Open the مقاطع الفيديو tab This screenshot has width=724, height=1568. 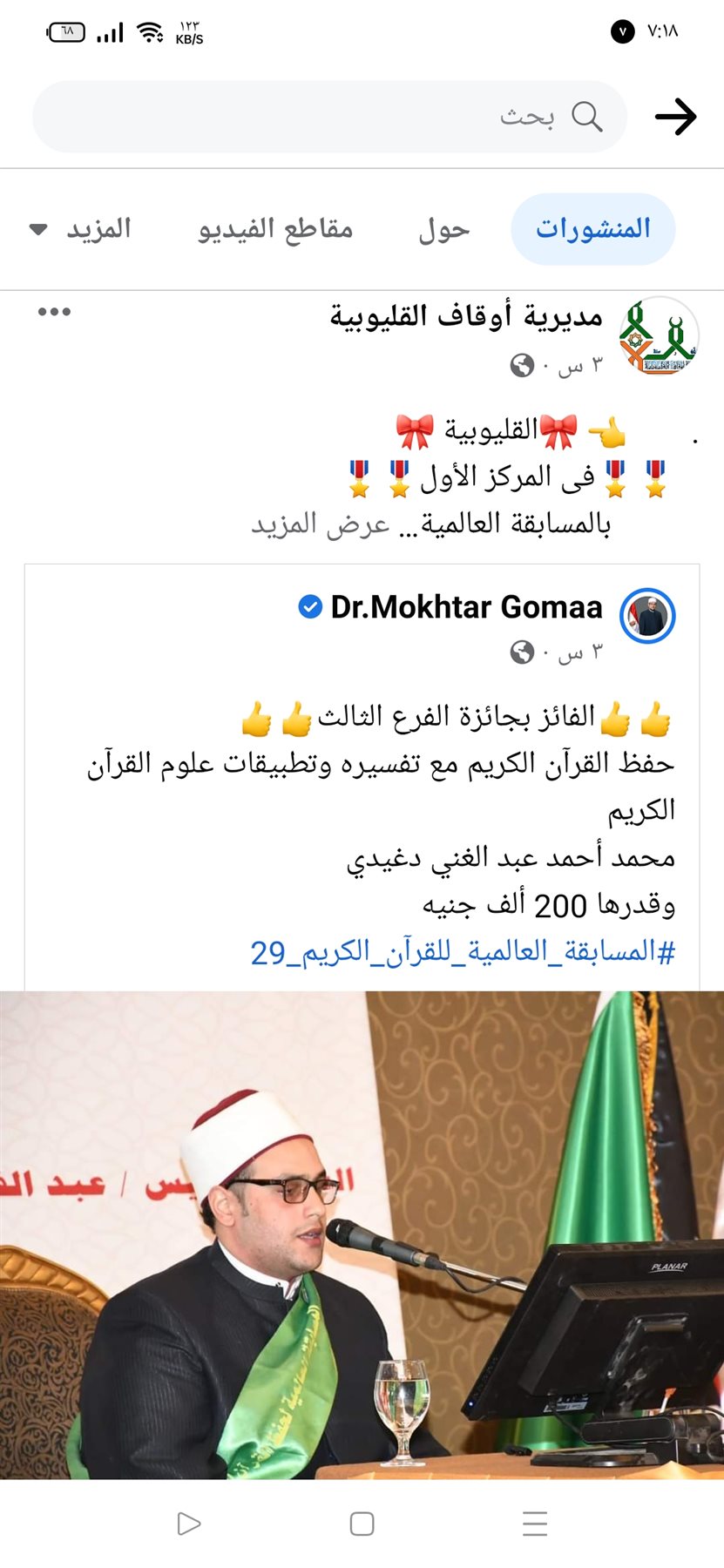pos(275,229)
